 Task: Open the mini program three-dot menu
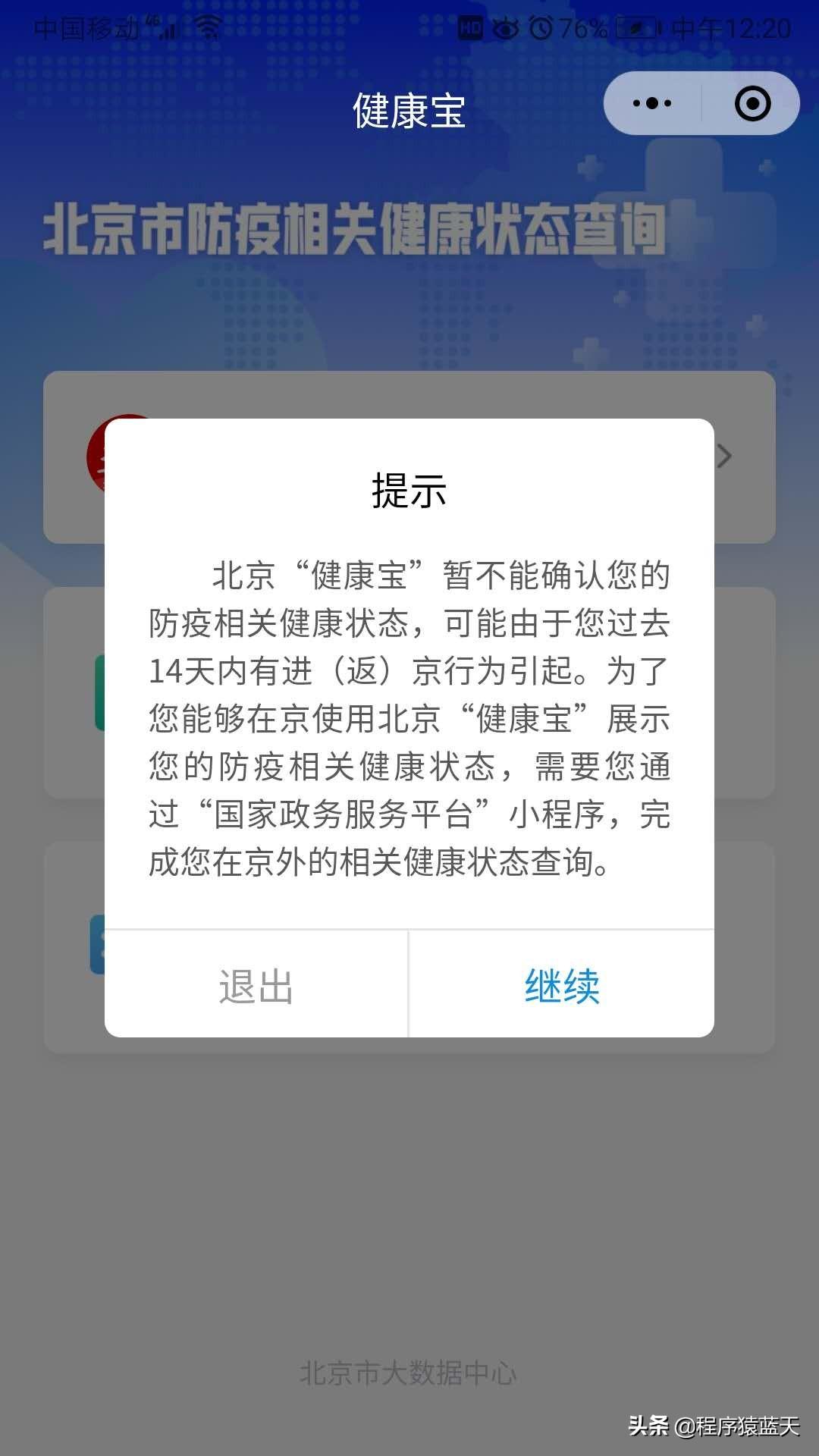652,103
